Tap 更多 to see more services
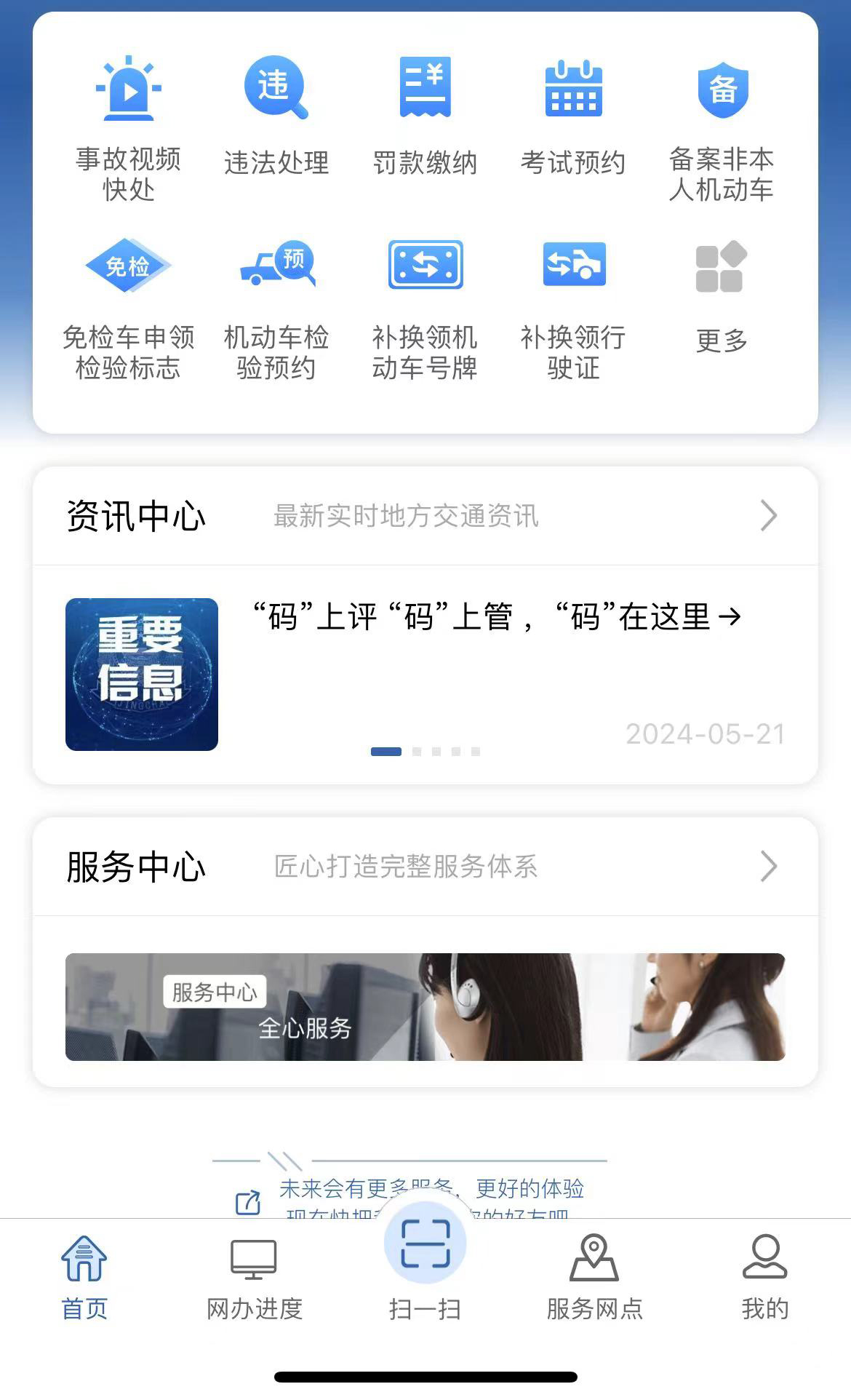851x1400 pixels. (x=722, y=297)
